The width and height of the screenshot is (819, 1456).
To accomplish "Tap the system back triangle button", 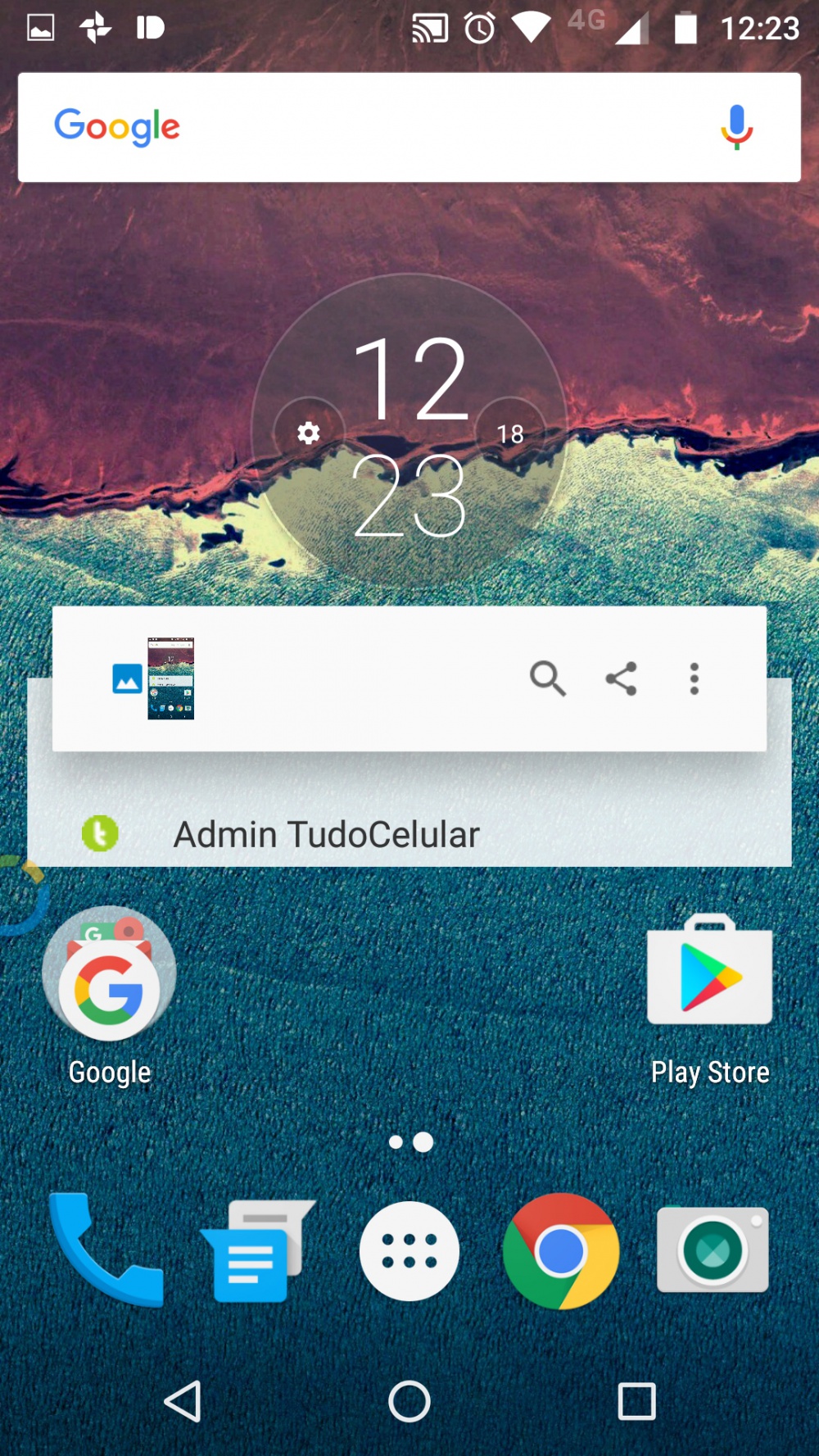I will [x=183, y=1401].
